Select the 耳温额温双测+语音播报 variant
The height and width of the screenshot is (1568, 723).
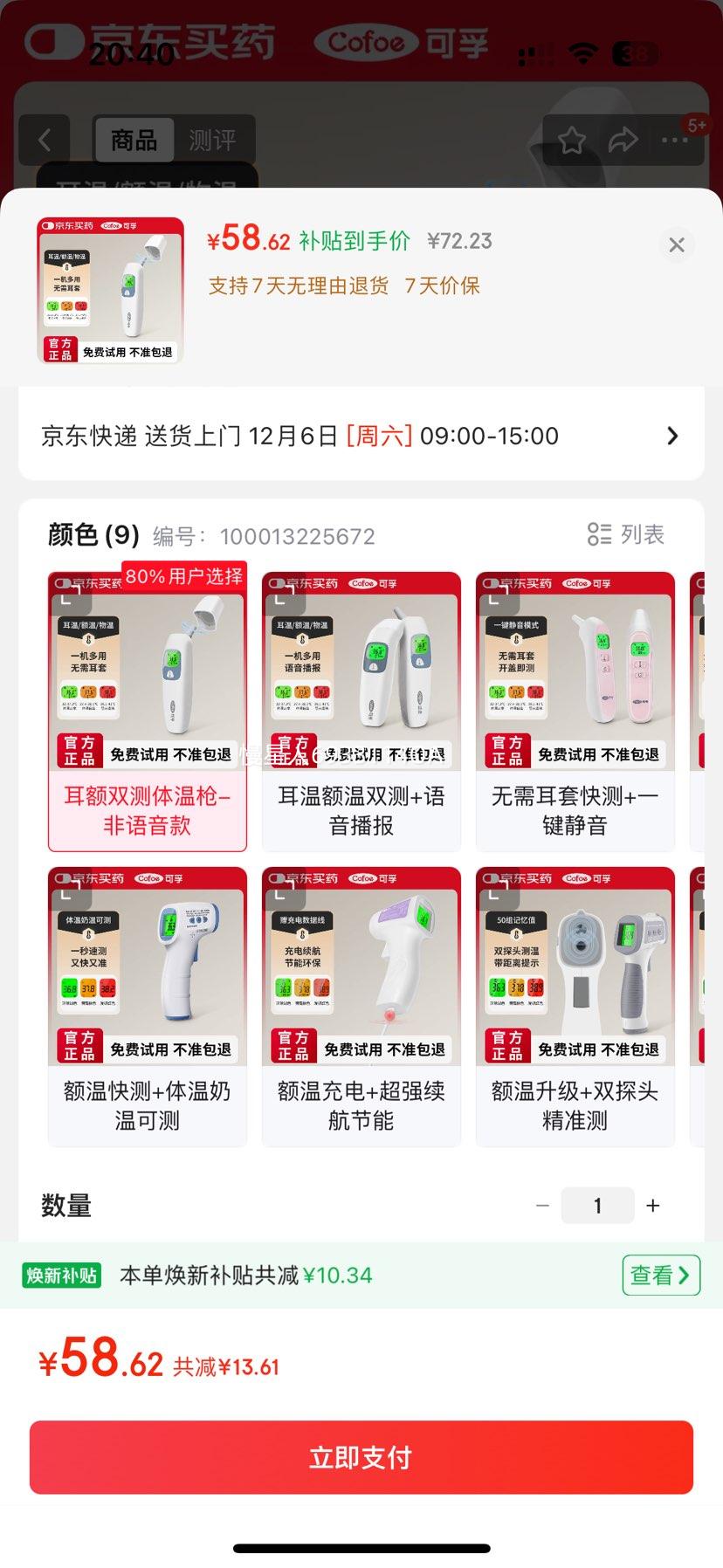click(361, 709)
